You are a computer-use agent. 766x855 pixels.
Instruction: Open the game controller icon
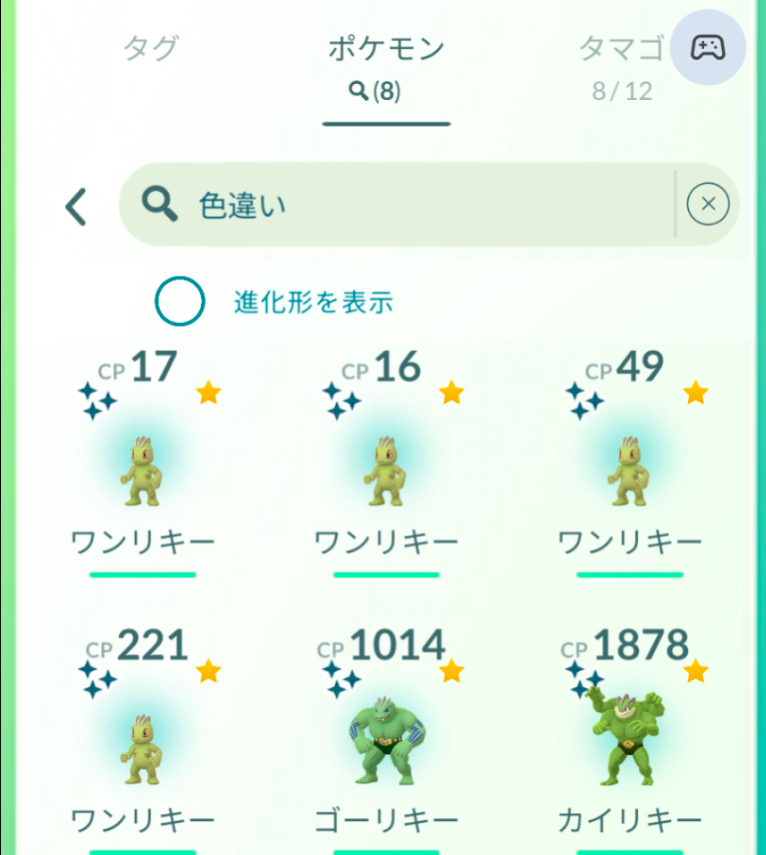tap(708, 47)
